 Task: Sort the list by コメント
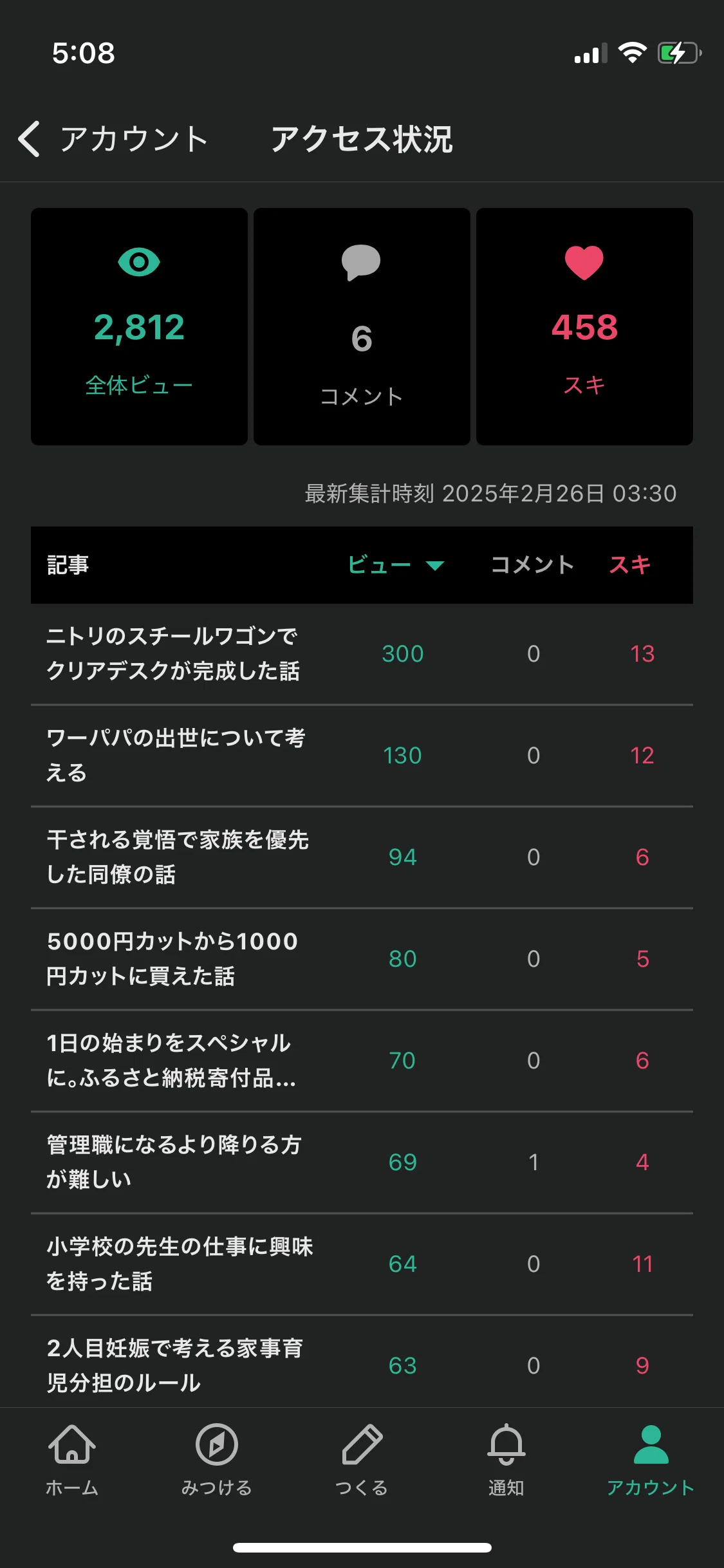532,565
